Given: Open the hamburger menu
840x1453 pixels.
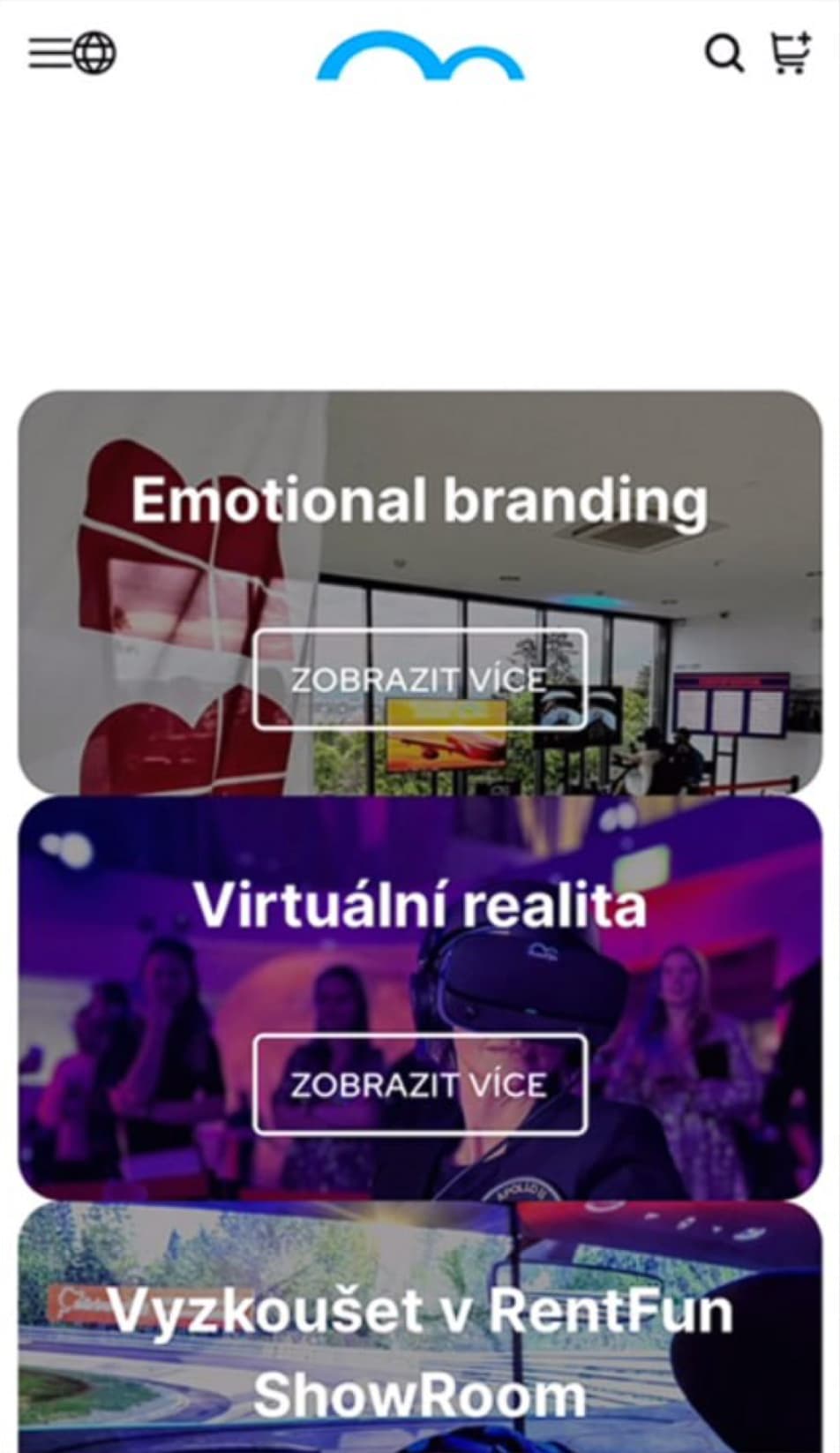Looking at the screenshot, I should 49,53.
